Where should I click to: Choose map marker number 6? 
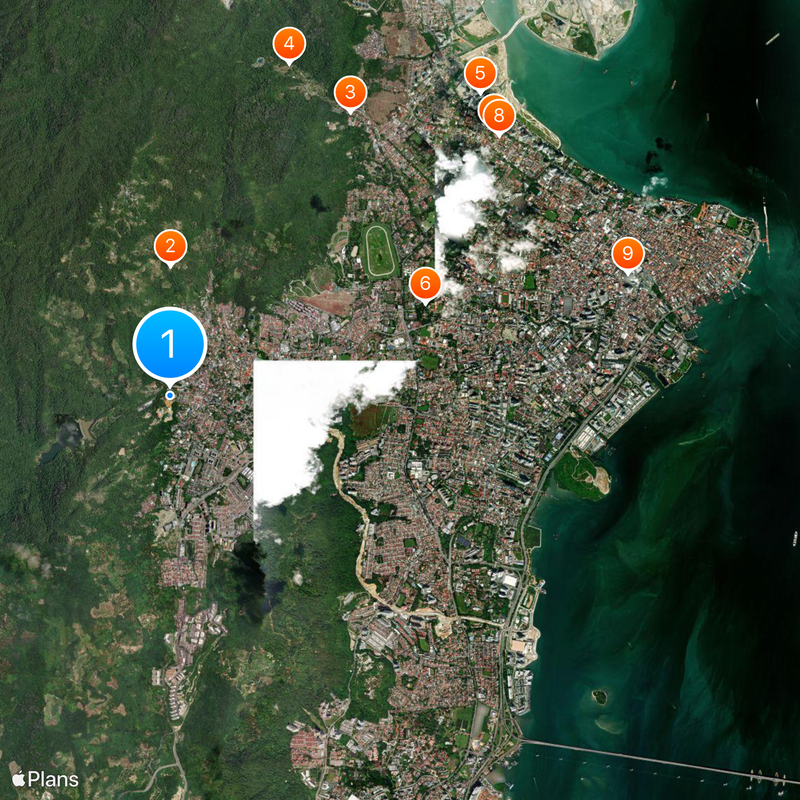[425, 284]
